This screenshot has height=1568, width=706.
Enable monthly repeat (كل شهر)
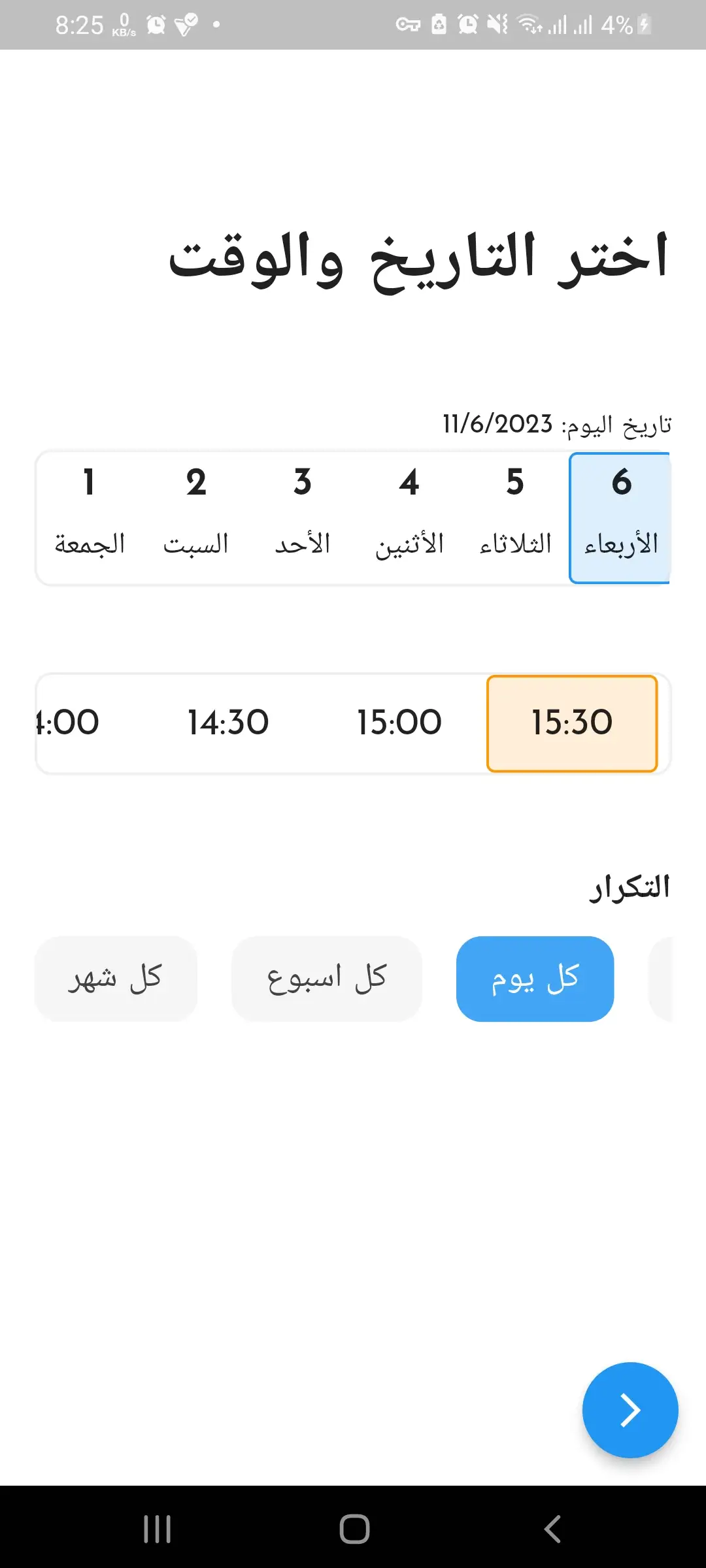pos(116,977)
